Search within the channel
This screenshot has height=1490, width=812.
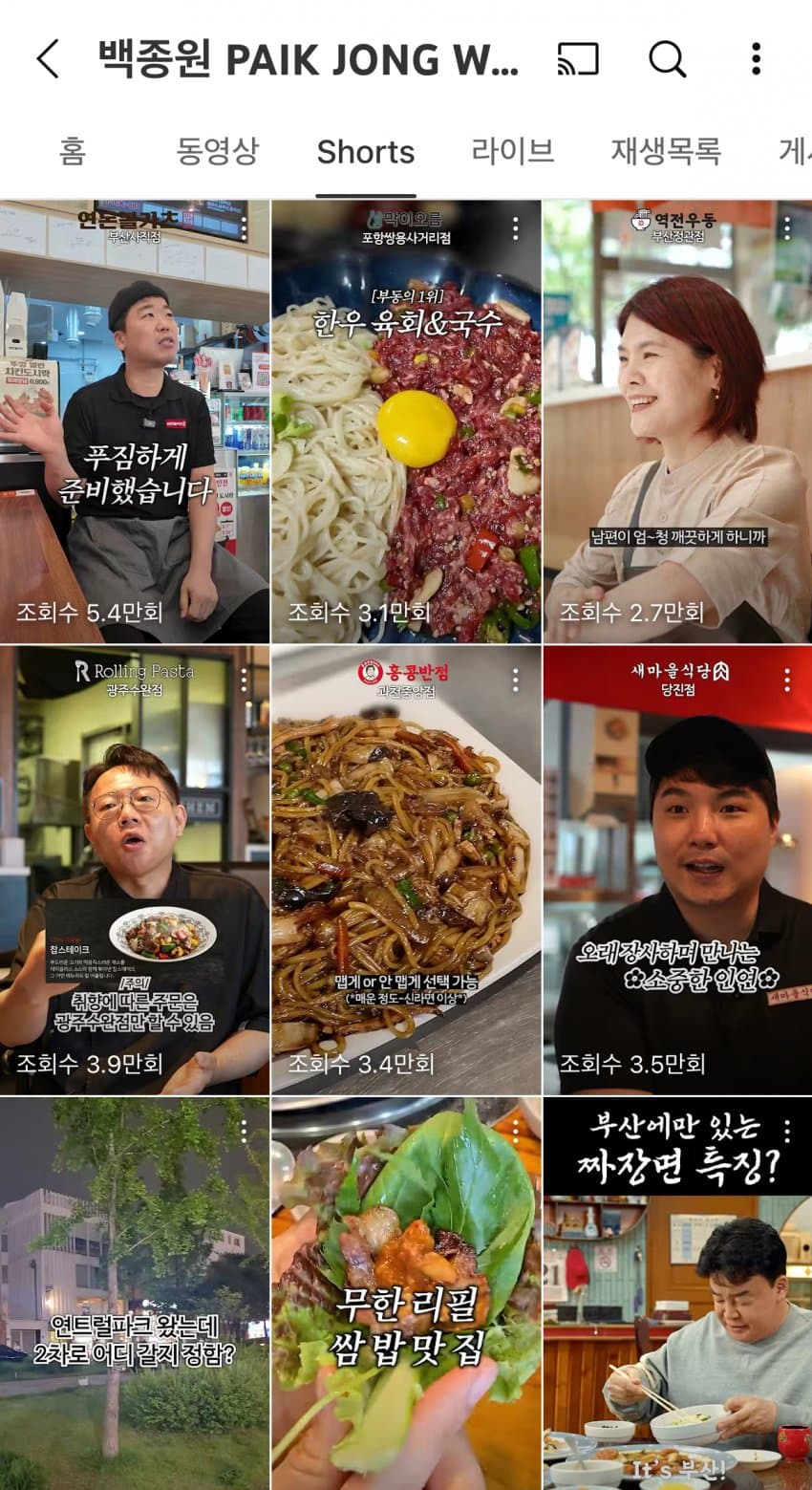tap(667, 59)
